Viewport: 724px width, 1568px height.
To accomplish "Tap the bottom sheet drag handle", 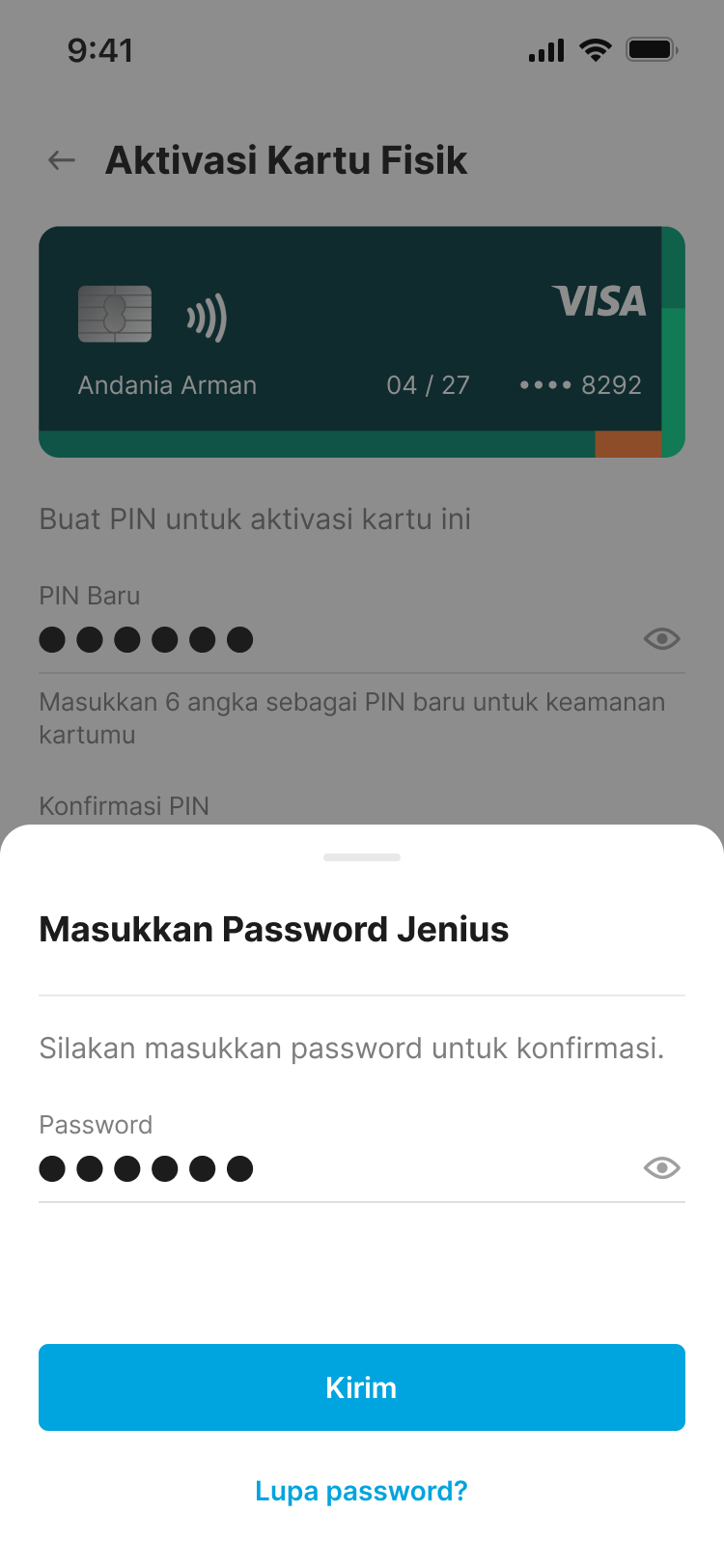I will pyautogui.click(x=361, y=857).
